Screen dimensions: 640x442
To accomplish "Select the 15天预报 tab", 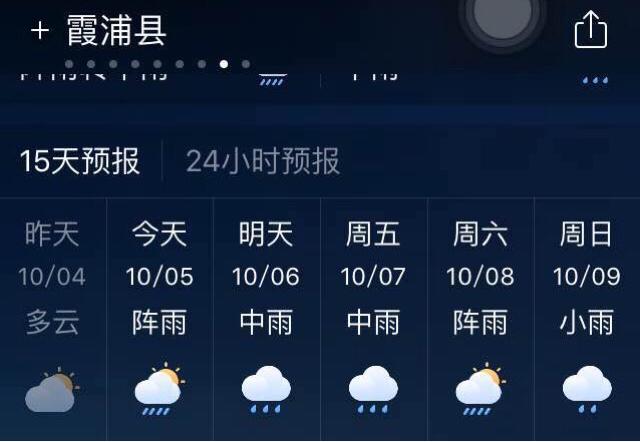I will click(80, 160).
